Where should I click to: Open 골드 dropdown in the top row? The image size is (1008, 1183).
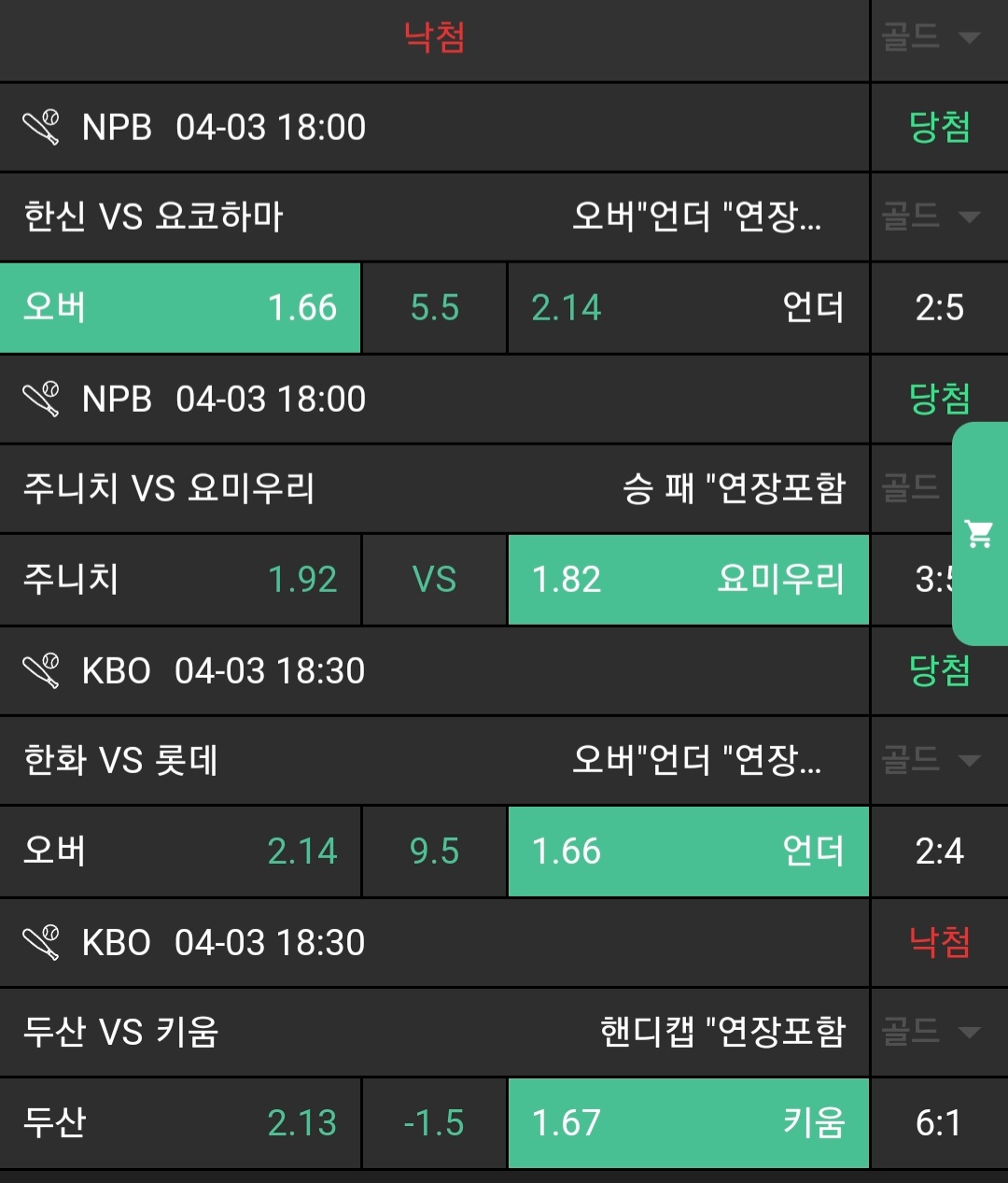coord(931,38)
